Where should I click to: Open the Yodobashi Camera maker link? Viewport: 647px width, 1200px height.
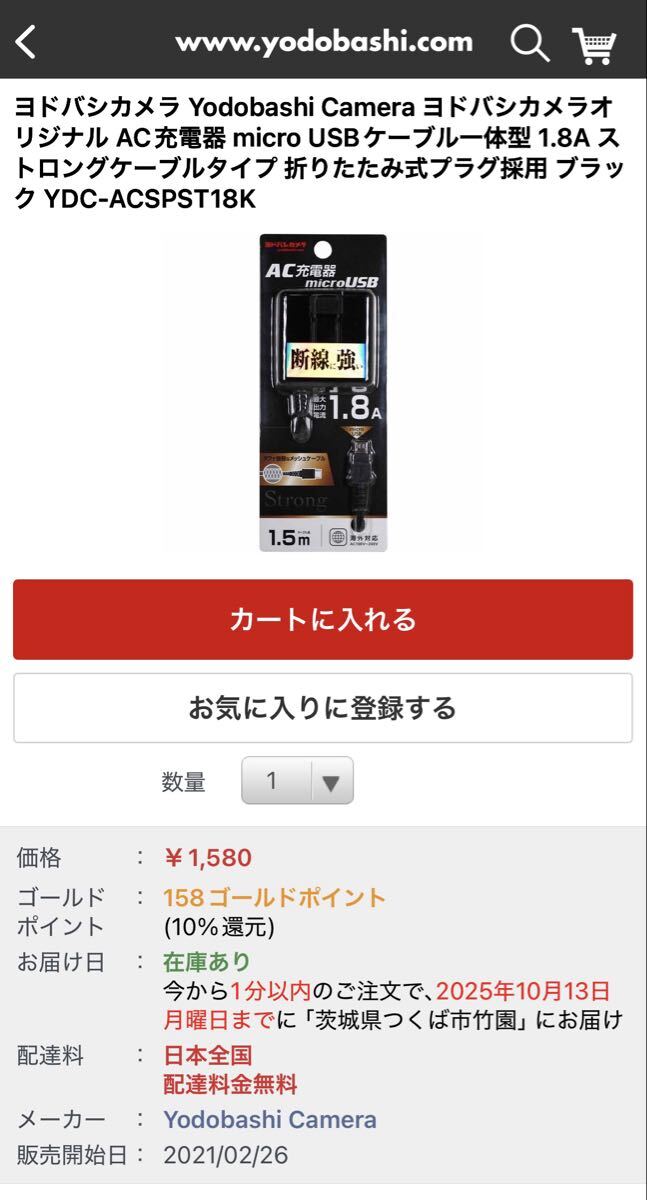point(270,1119)
